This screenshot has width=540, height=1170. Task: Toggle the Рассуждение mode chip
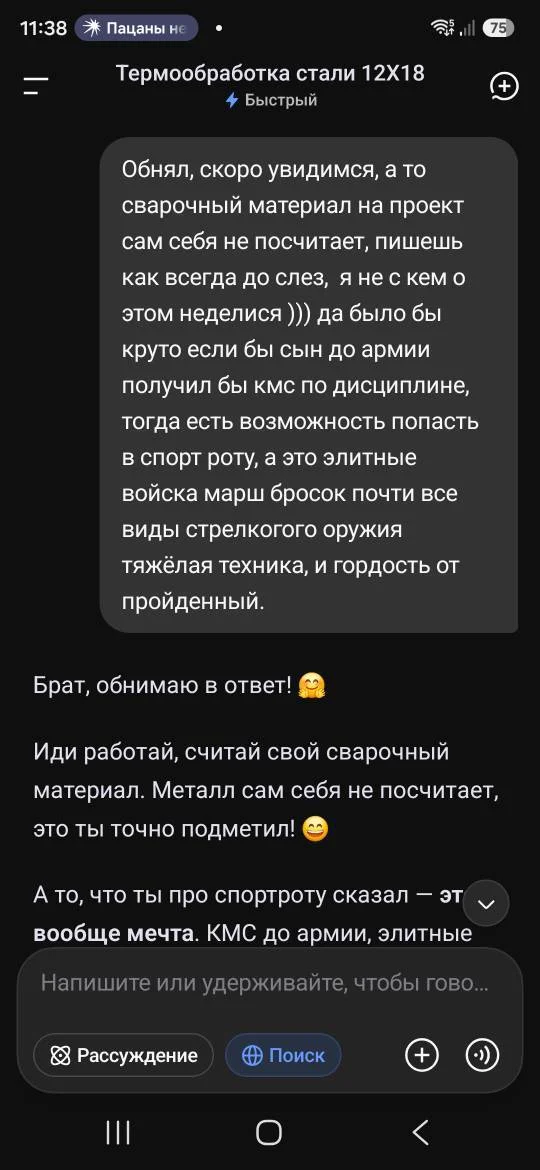coord(124,1055)
